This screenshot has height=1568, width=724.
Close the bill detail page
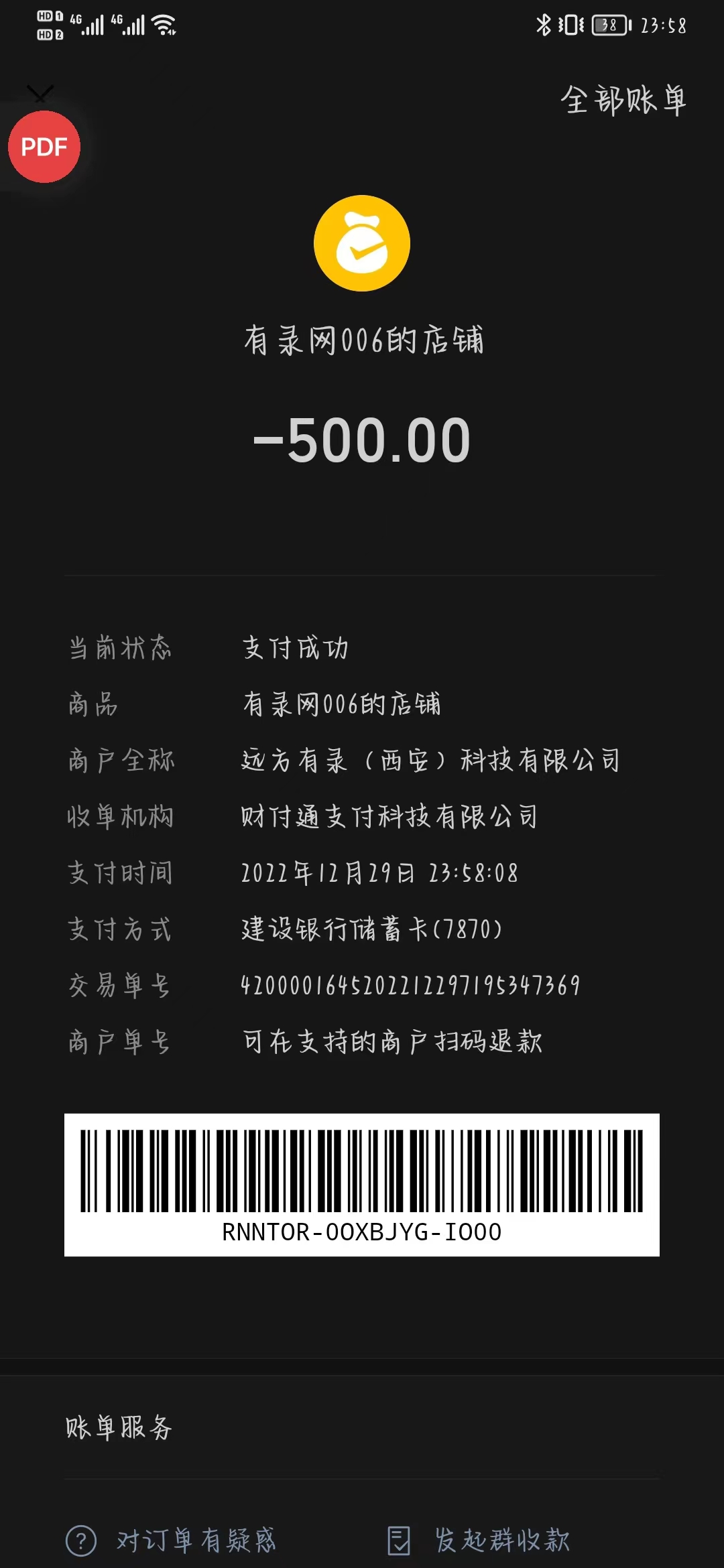pos(40,92)
